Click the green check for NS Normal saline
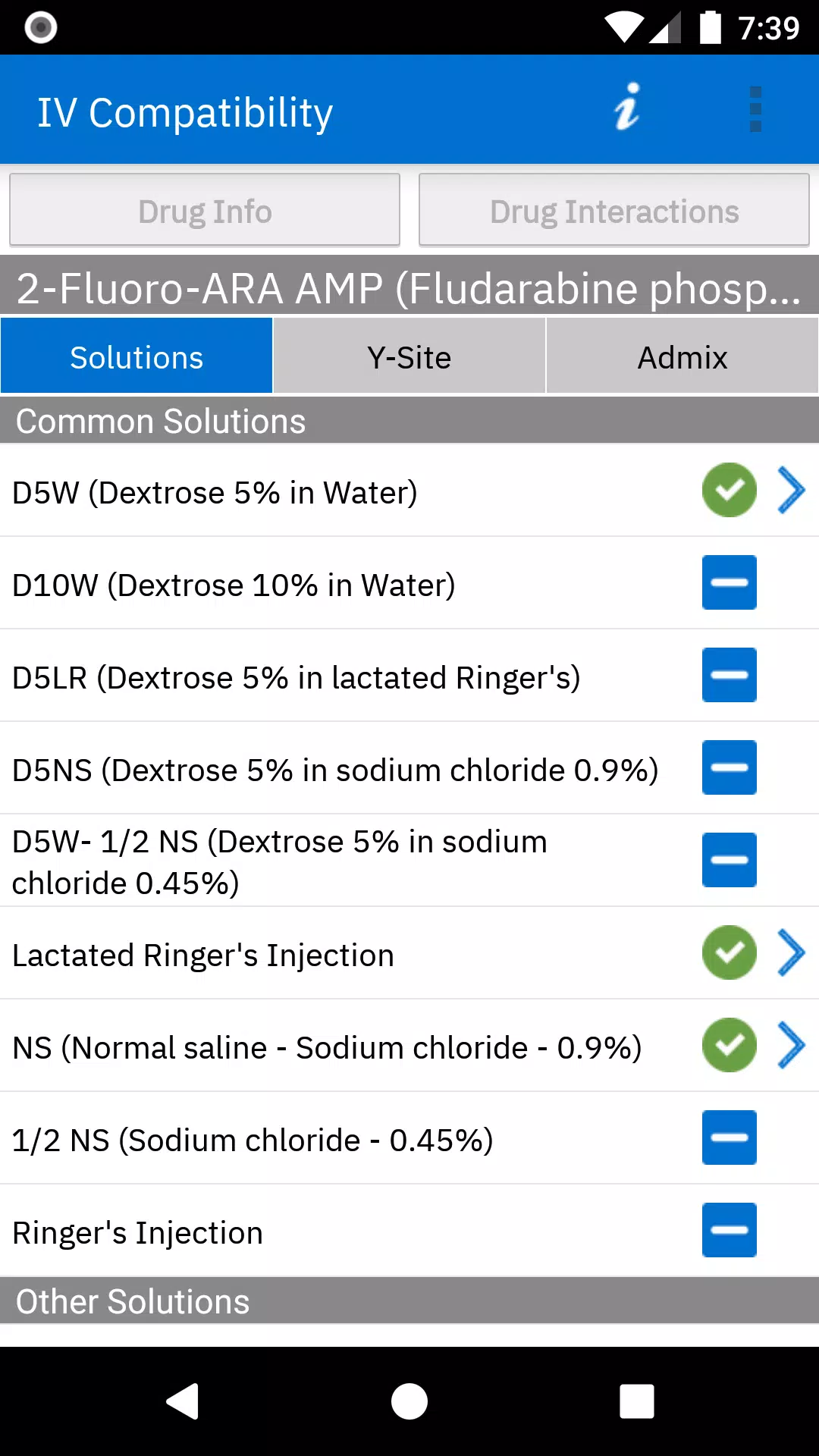 coord(729,1046)
